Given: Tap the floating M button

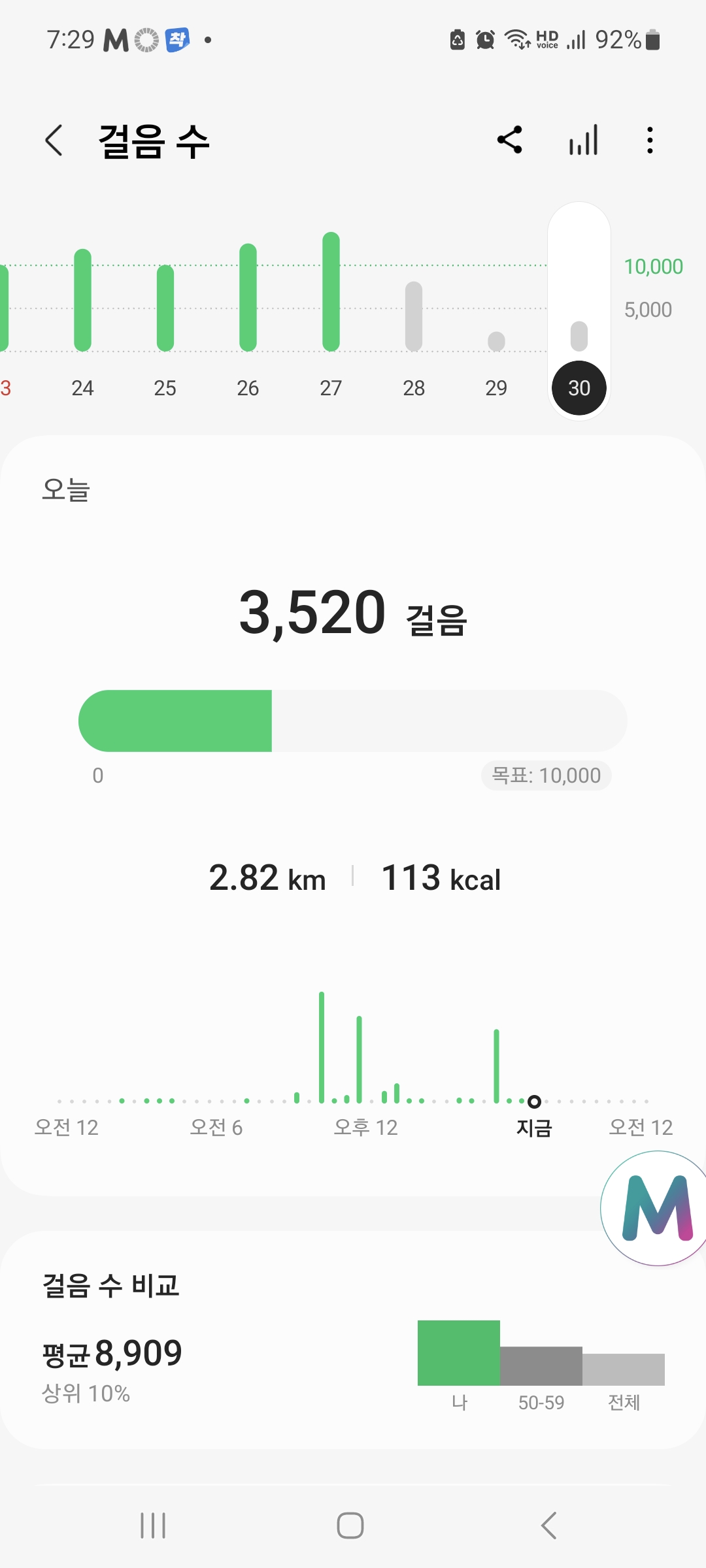Looking at the screenshot, I should click(x=656, y=1208).
